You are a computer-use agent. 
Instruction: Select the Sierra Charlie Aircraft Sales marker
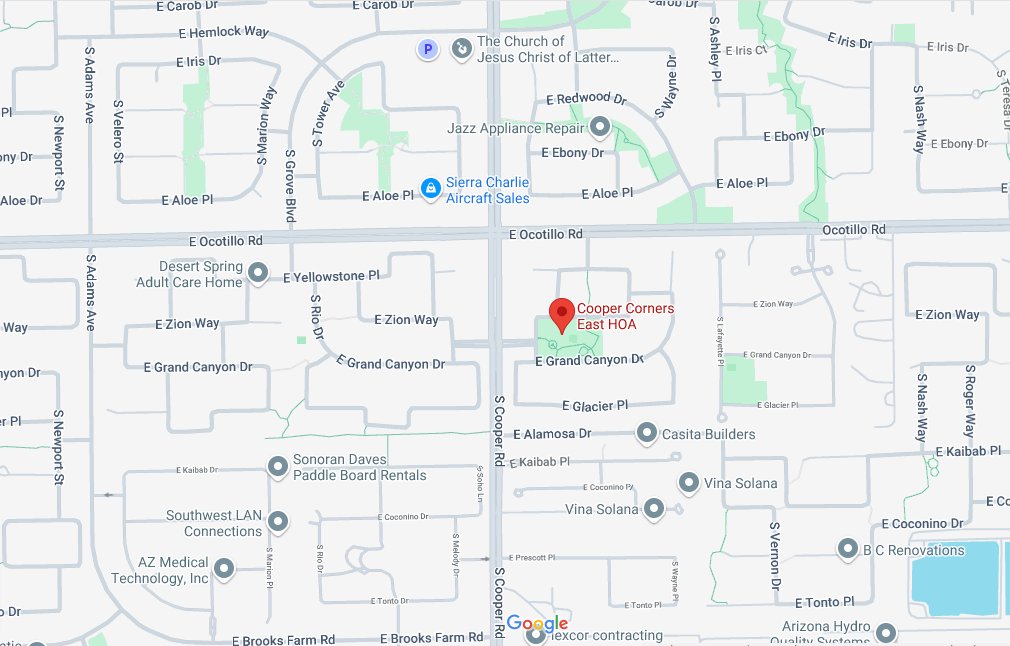coord(431,188)
